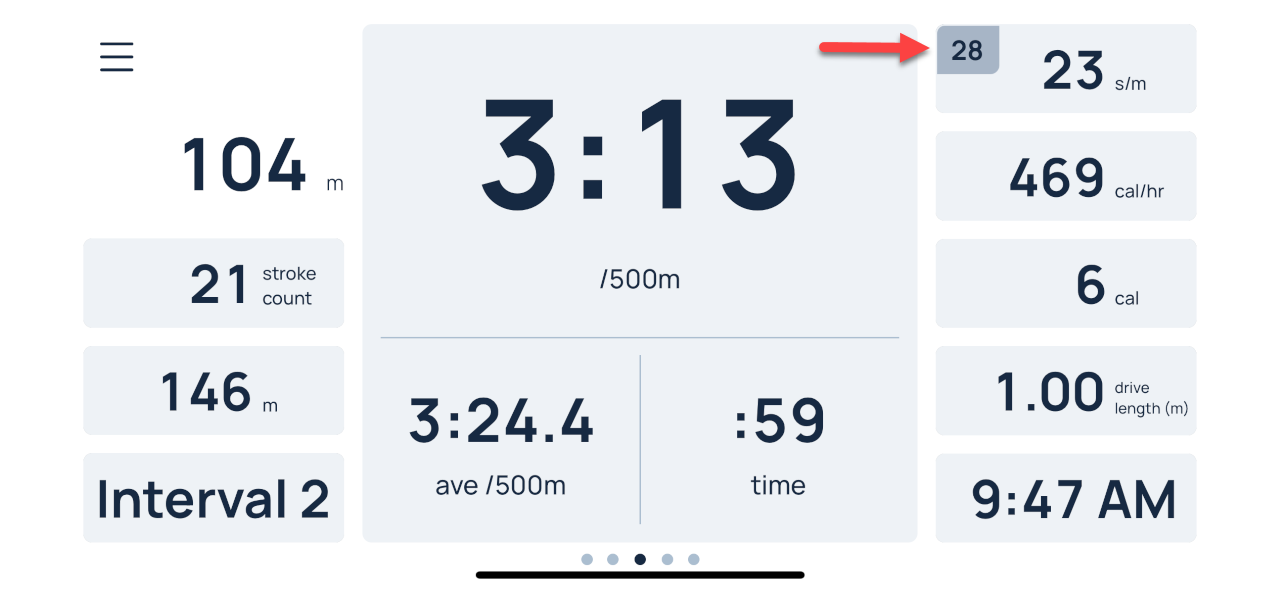Open the hamburger menu
Viewport: 1280px width, 591px height.
(117, 57)
